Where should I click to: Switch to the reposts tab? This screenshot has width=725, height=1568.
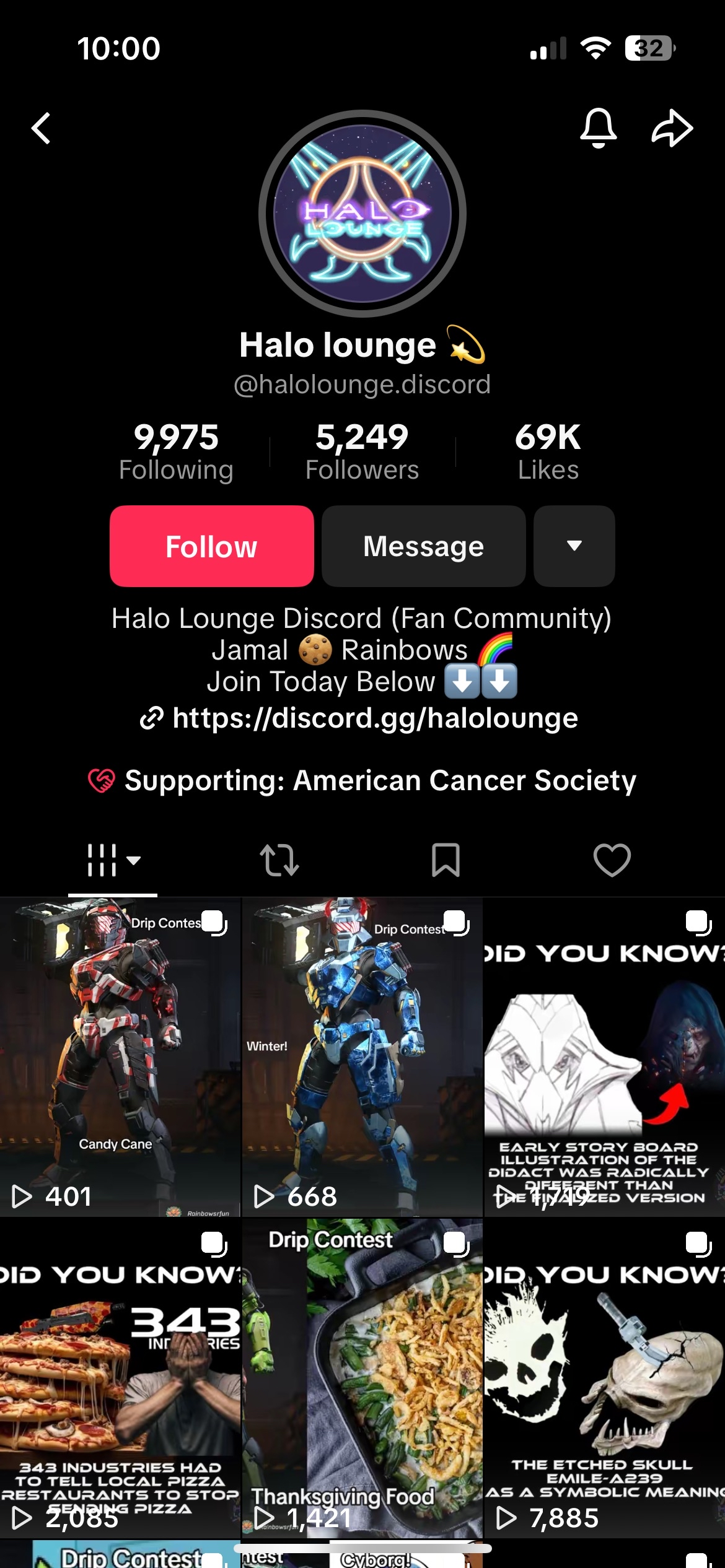click(279, 860)
